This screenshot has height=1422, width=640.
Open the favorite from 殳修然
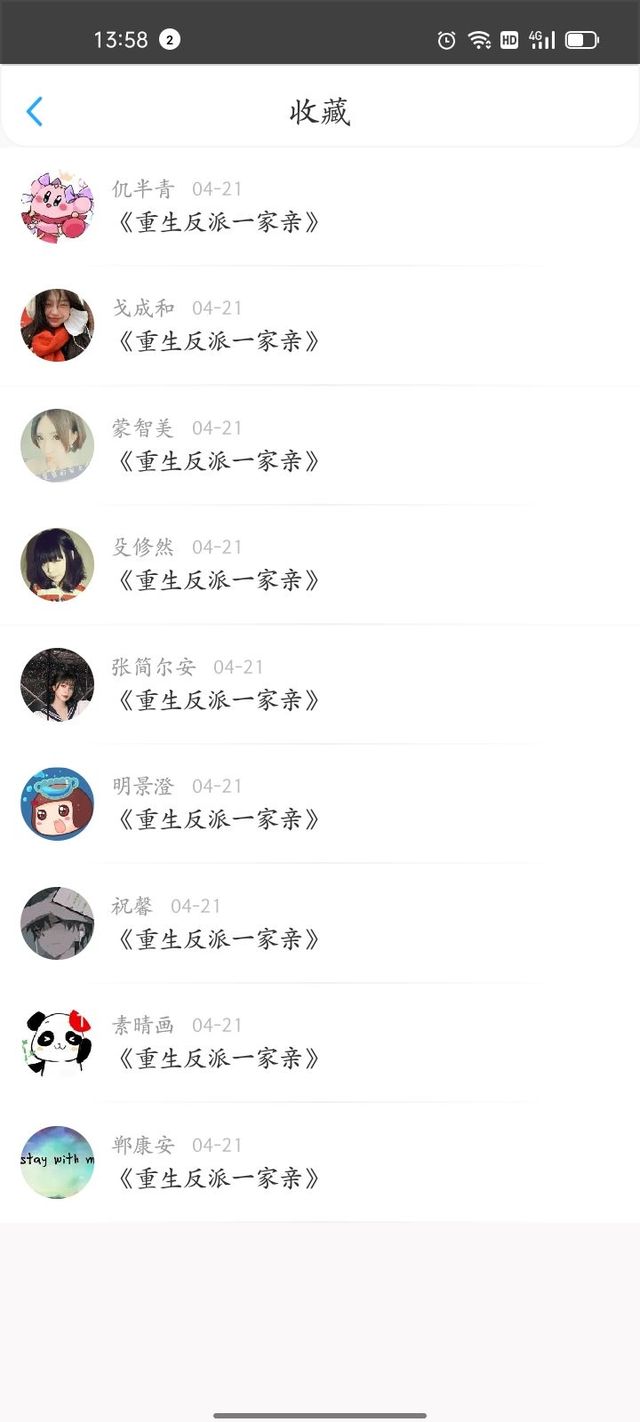[x=220, y=580]
